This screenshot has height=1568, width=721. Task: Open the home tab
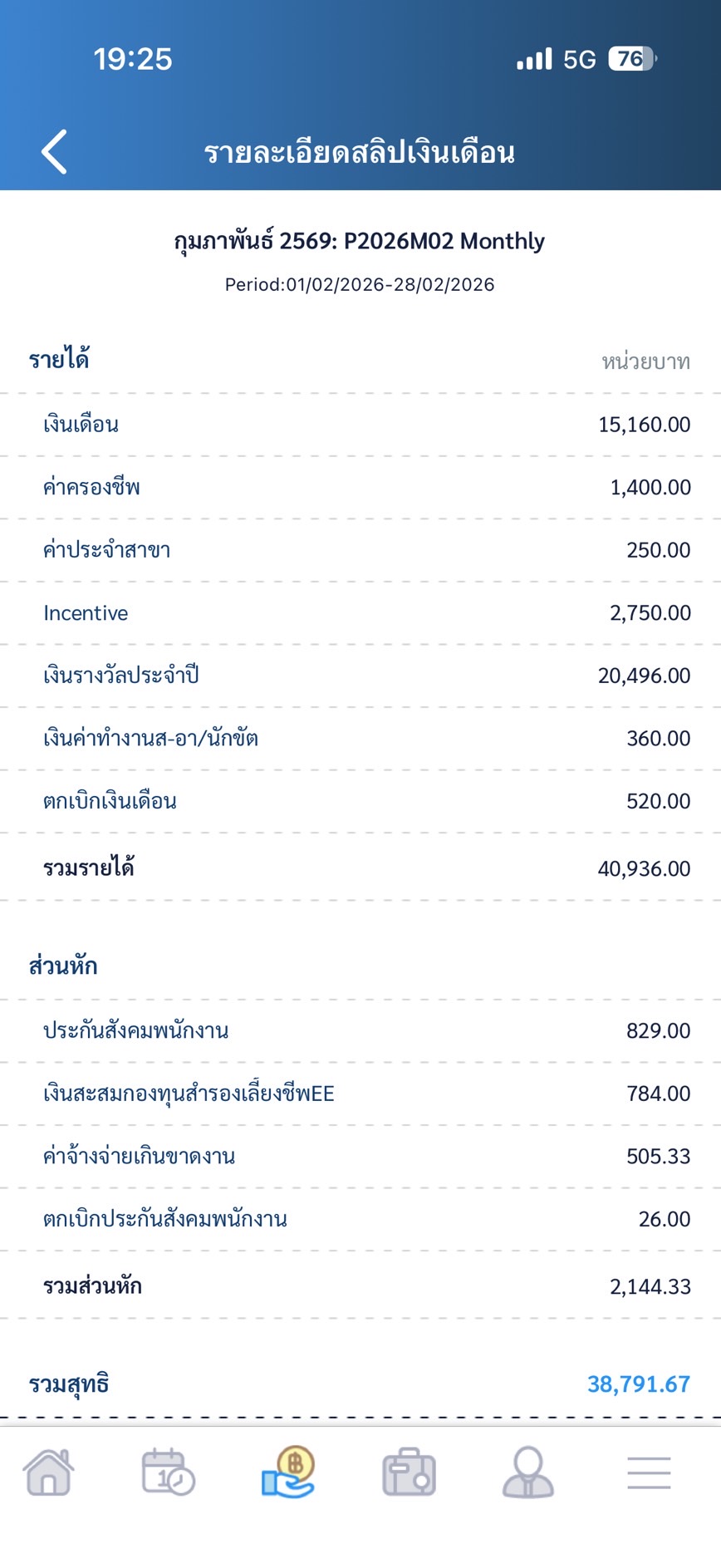coord(49,1472)
